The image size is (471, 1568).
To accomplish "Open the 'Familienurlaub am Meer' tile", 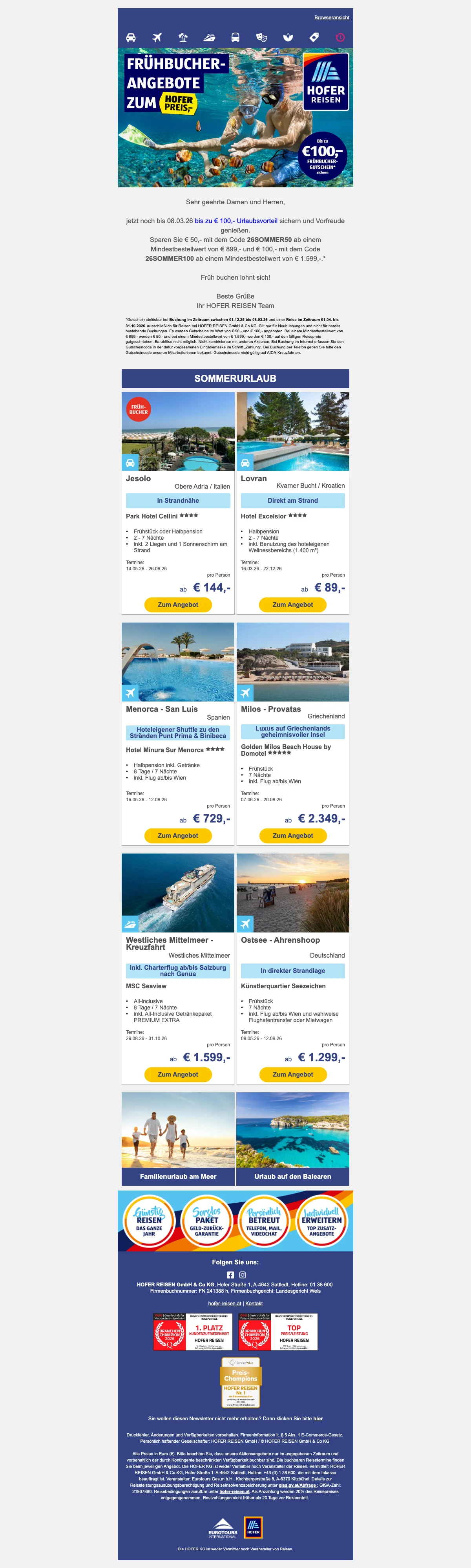I will 178,1139.
